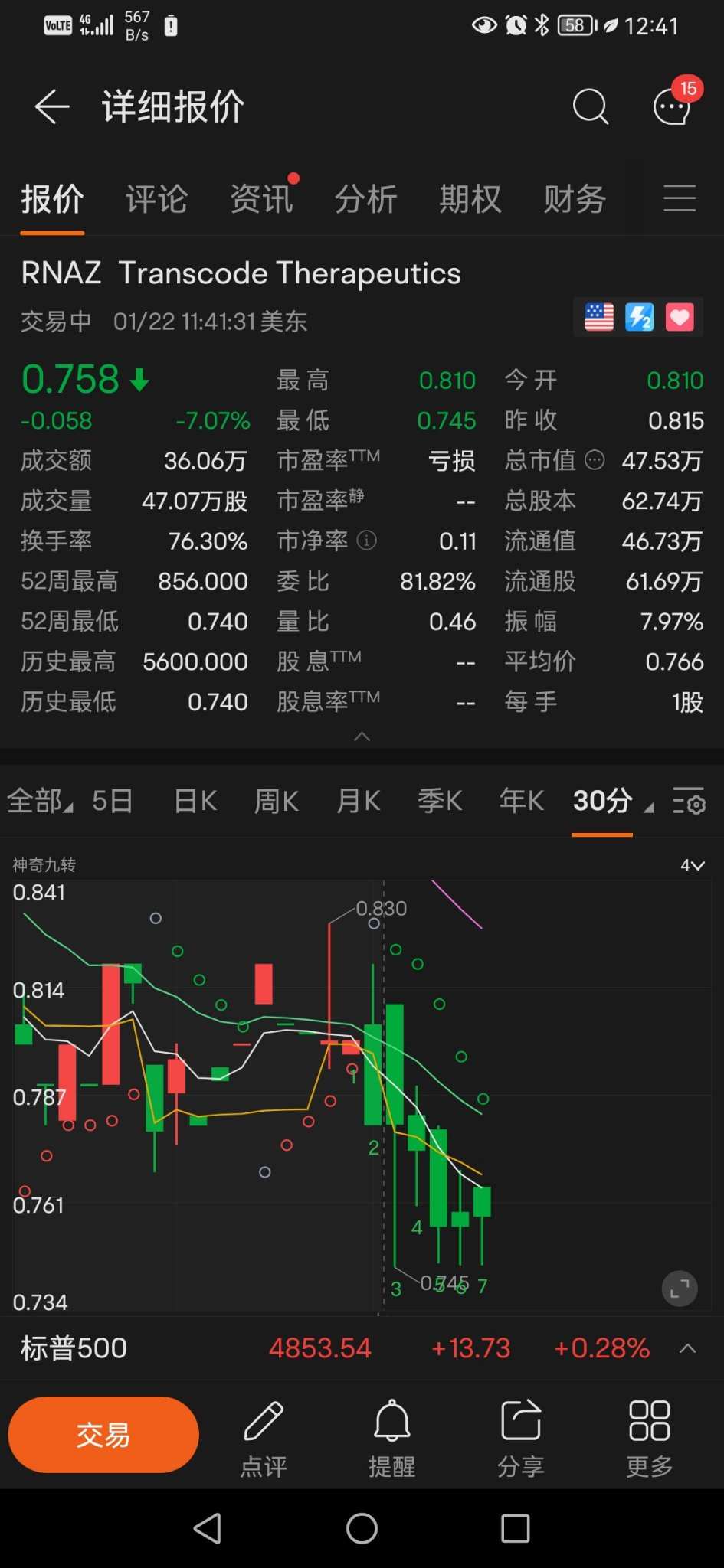Open chart settings icon
Screen dimensions: 724x1568
tap(689, 801)
